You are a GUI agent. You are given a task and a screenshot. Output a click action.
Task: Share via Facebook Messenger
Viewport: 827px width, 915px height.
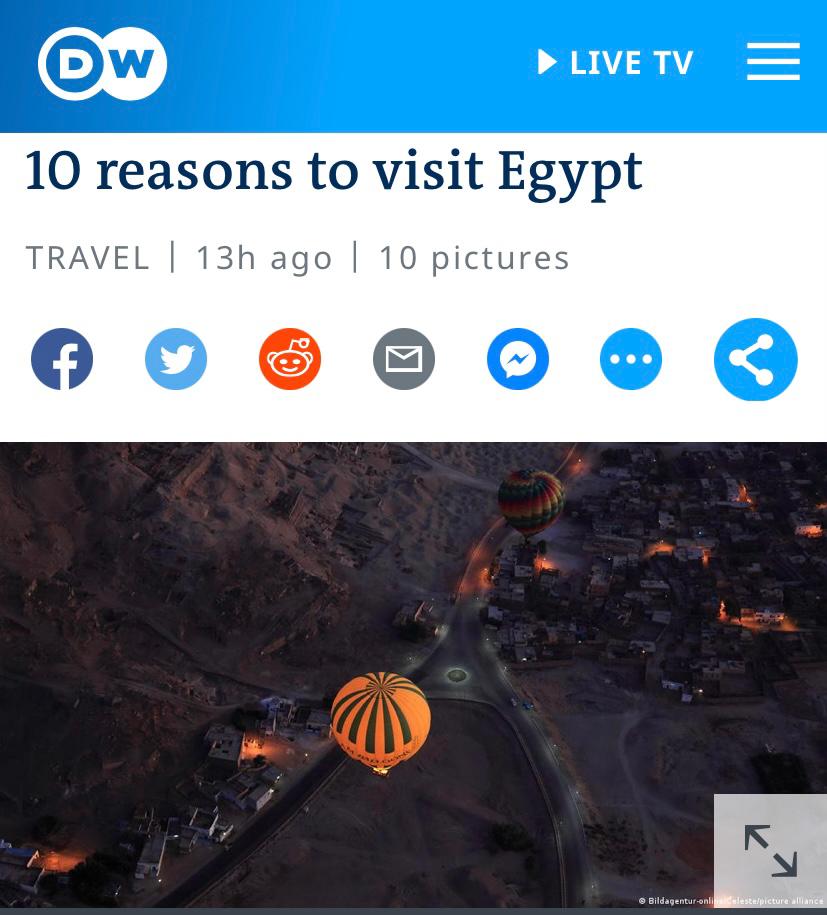(x=518, y=359)
